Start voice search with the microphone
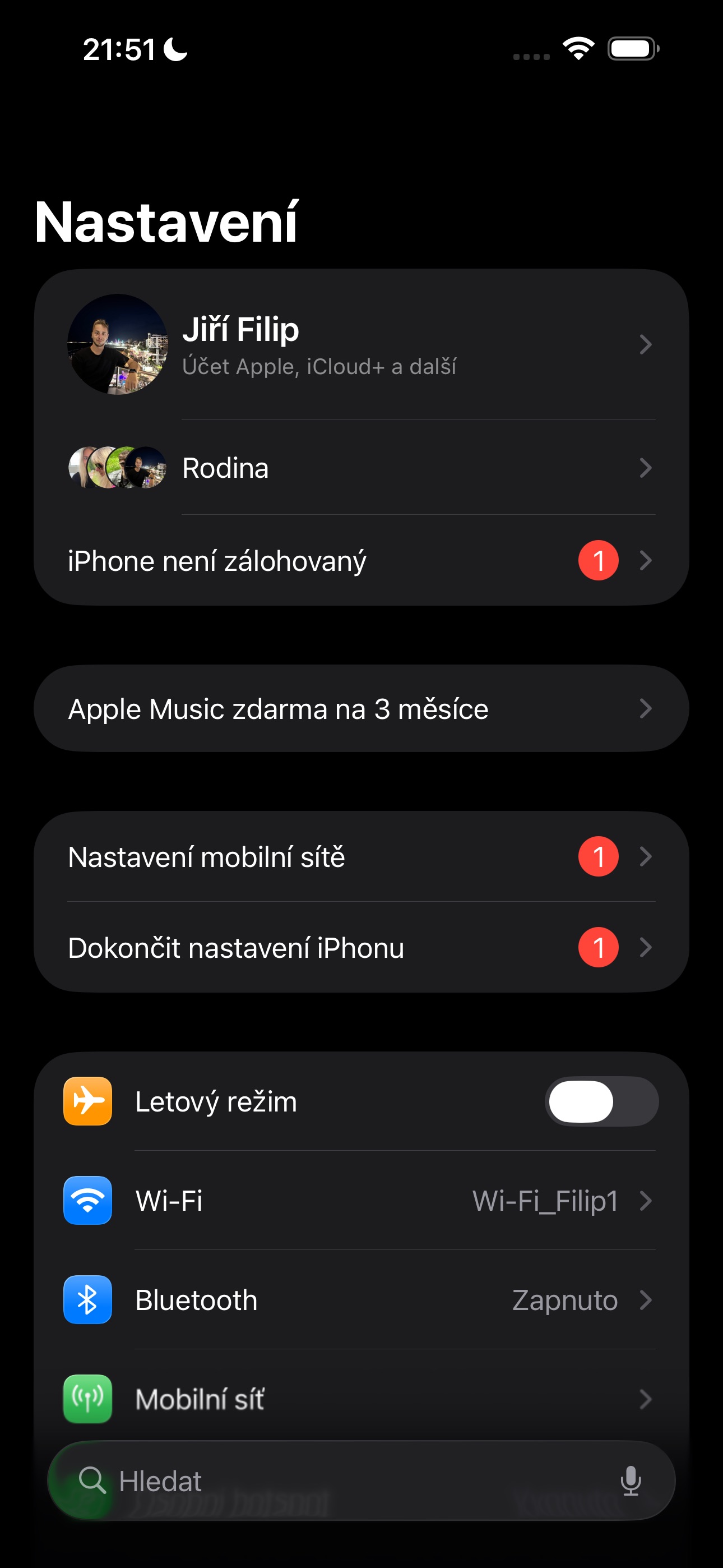The image size is (723, 1568). click(631, 1481)
